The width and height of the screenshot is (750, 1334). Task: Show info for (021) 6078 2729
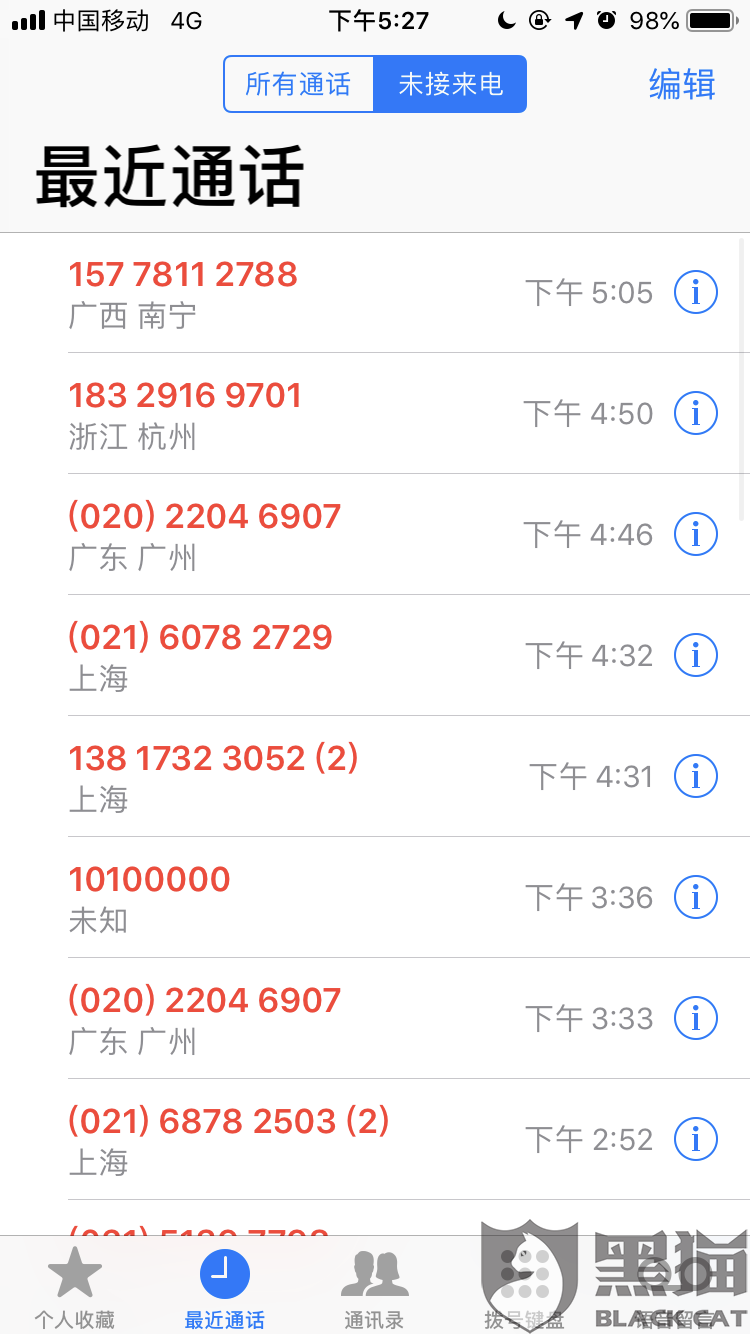(x=696, y=656)
